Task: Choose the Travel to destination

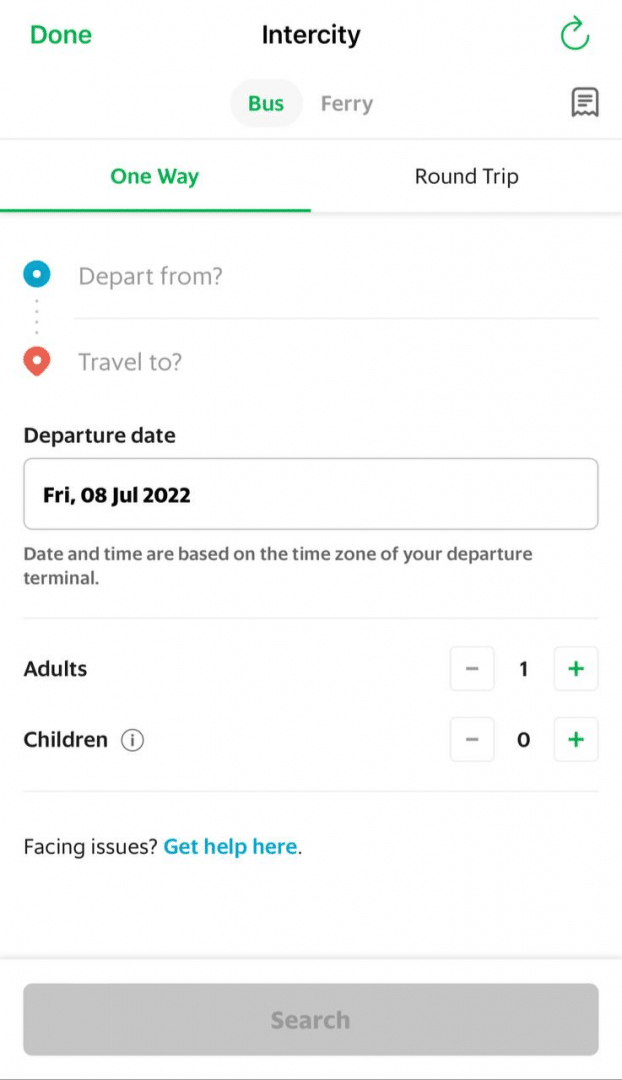Action: click(336, 362)
